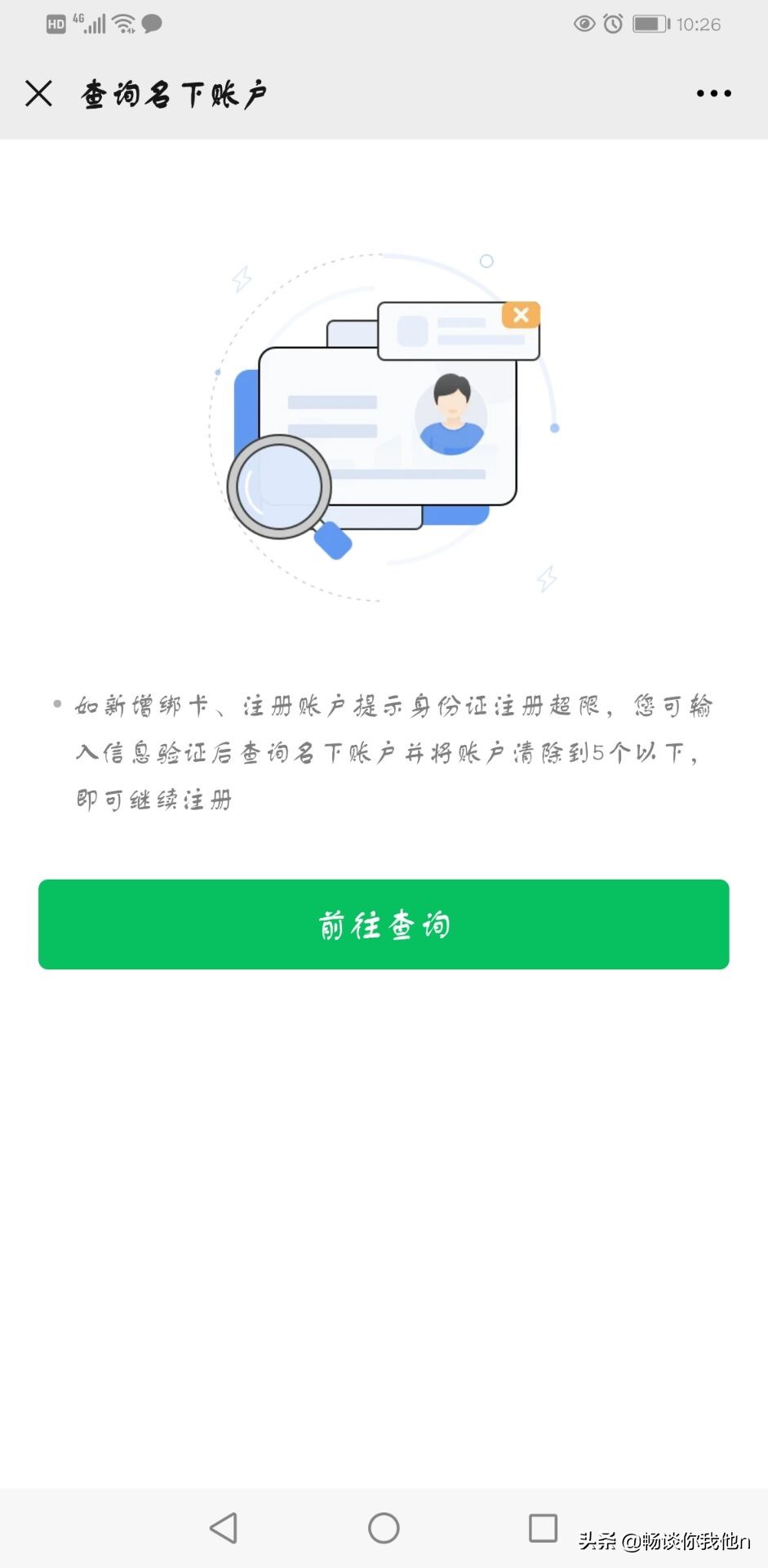The height and width of the screenshot is (1568, 768).
Task: Tap the WiFi status bar icon
Action: click(x=122, y=22)
